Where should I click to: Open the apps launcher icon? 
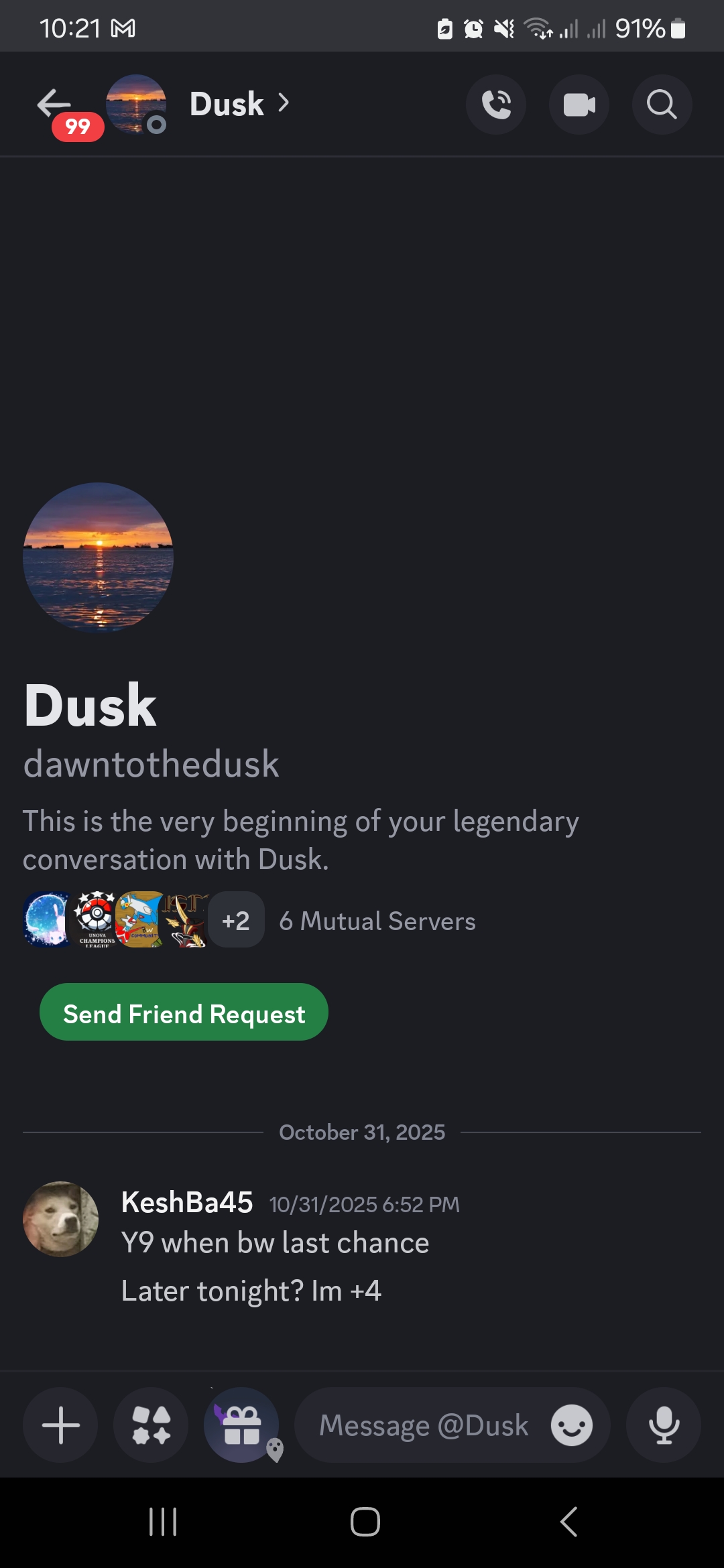(x=151, y=1425)
